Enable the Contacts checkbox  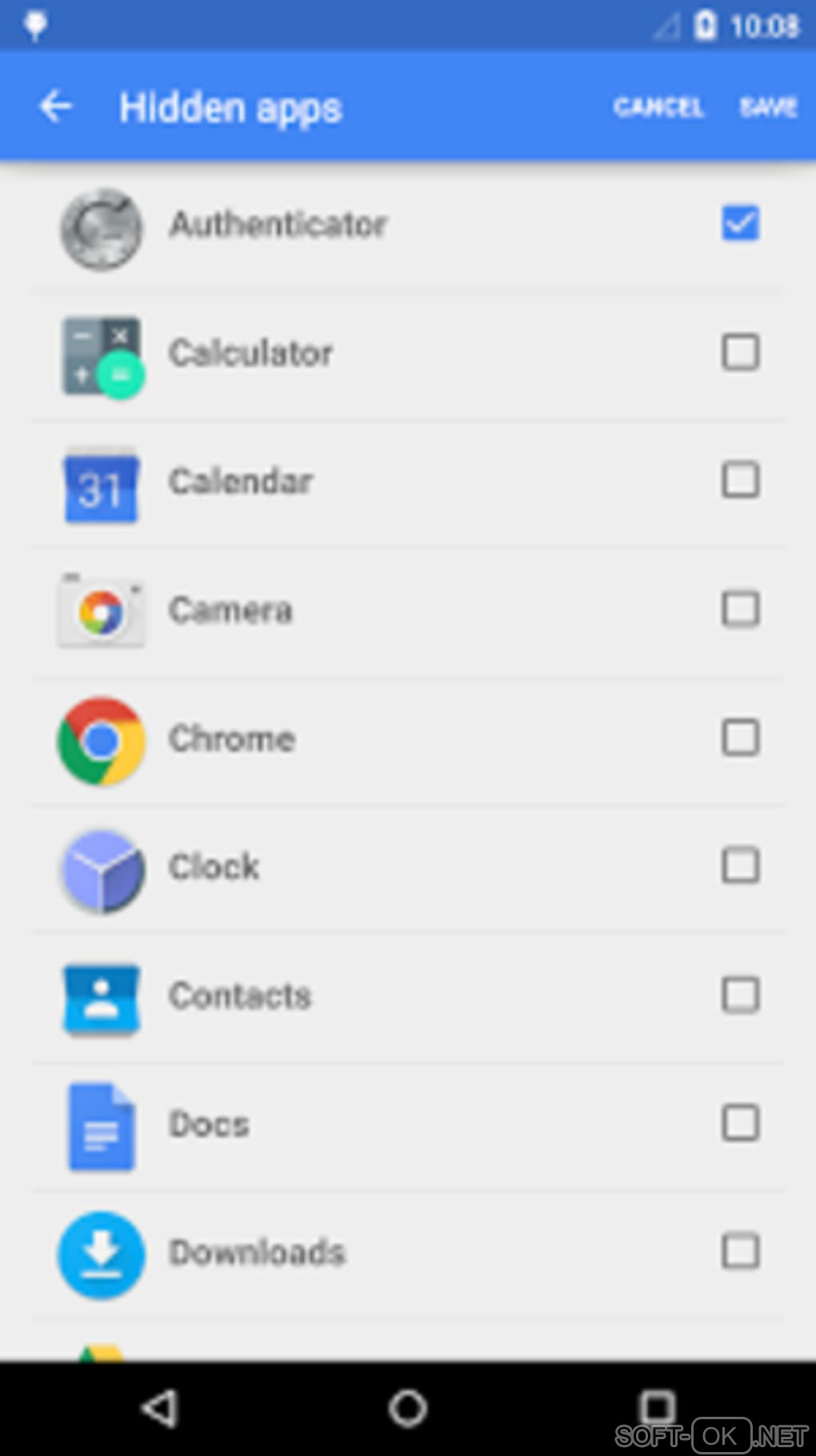[740, 995]
